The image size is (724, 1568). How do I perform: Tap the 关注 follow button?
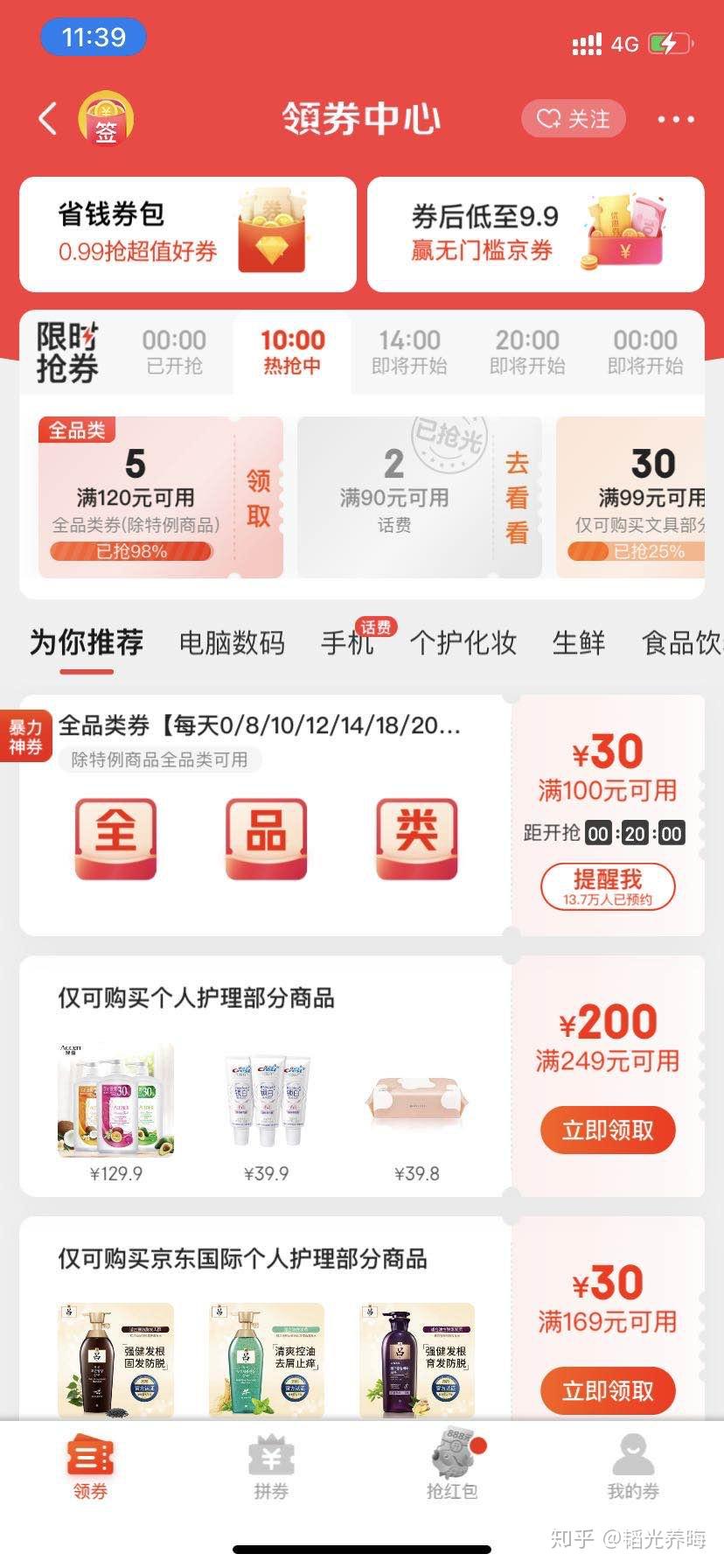[574, 119]
